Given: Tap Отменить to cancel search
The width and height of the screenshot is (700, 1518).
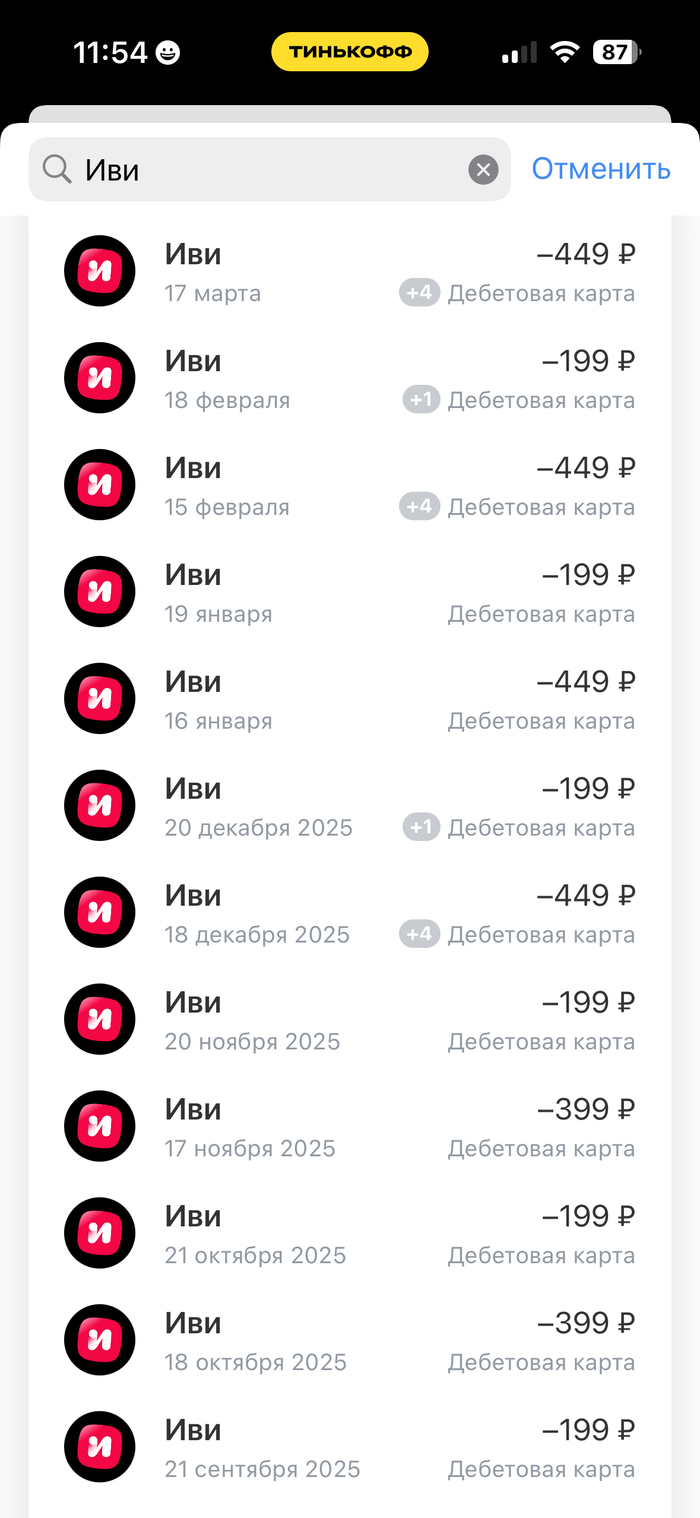Looking at the screenshot, I should pyautogui.click(x=600, y=169).
